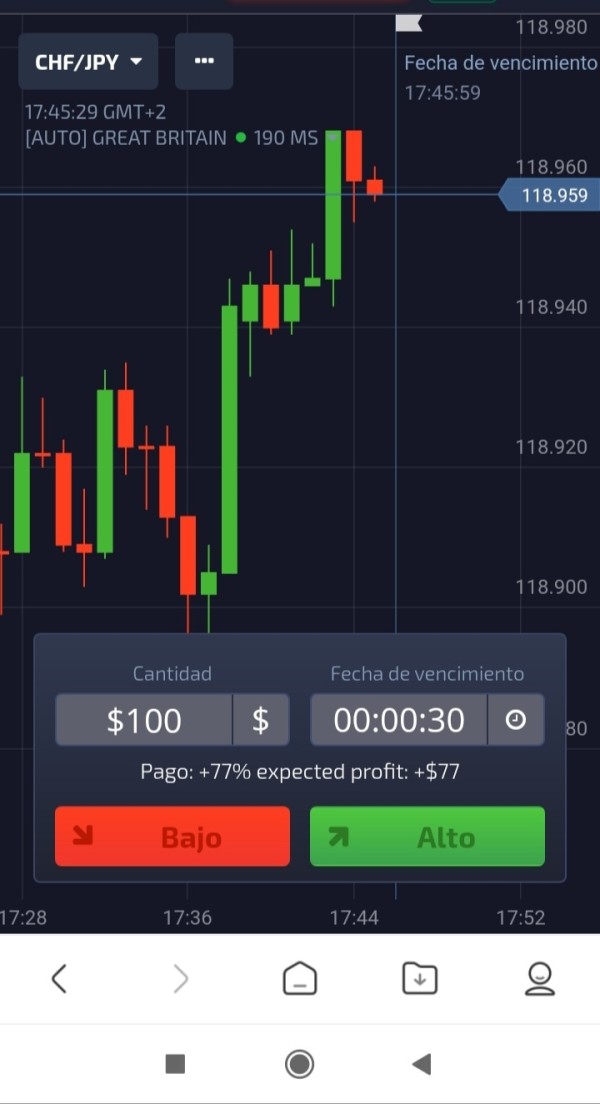Open the browser profile icon
Image resolution: width=600 pixels, height=1104 pixels.
coord(540,979)
